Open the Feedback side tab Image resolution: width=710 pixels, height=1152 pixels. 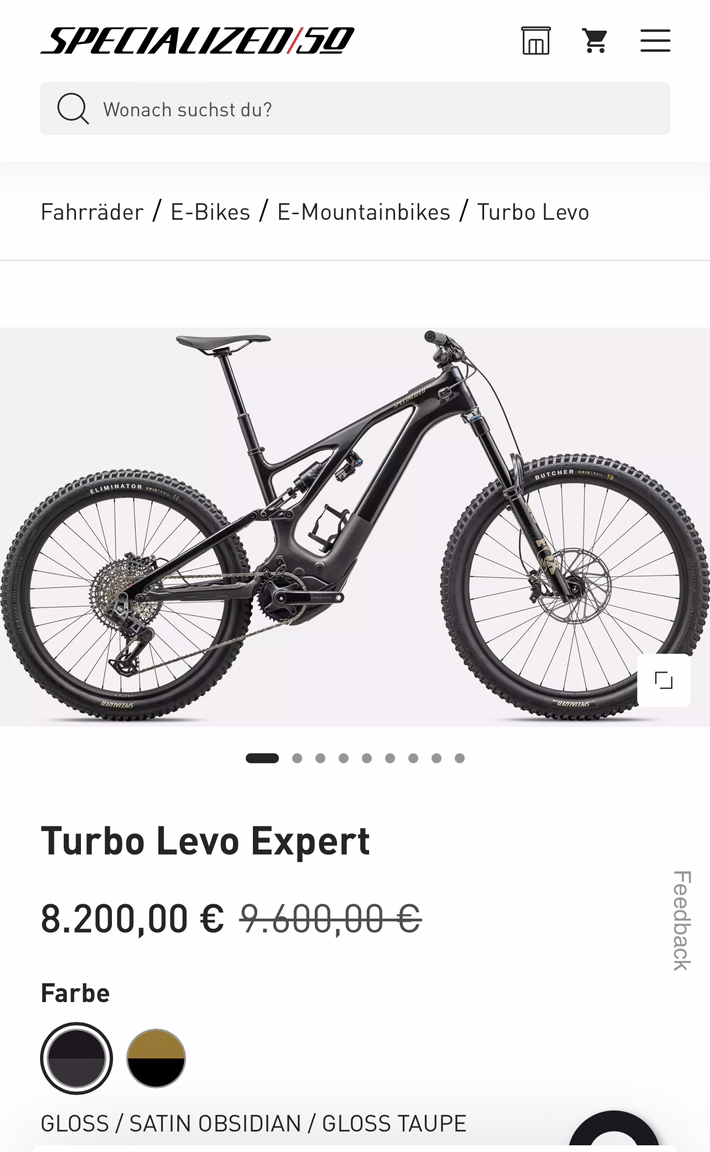pos(681,921)
